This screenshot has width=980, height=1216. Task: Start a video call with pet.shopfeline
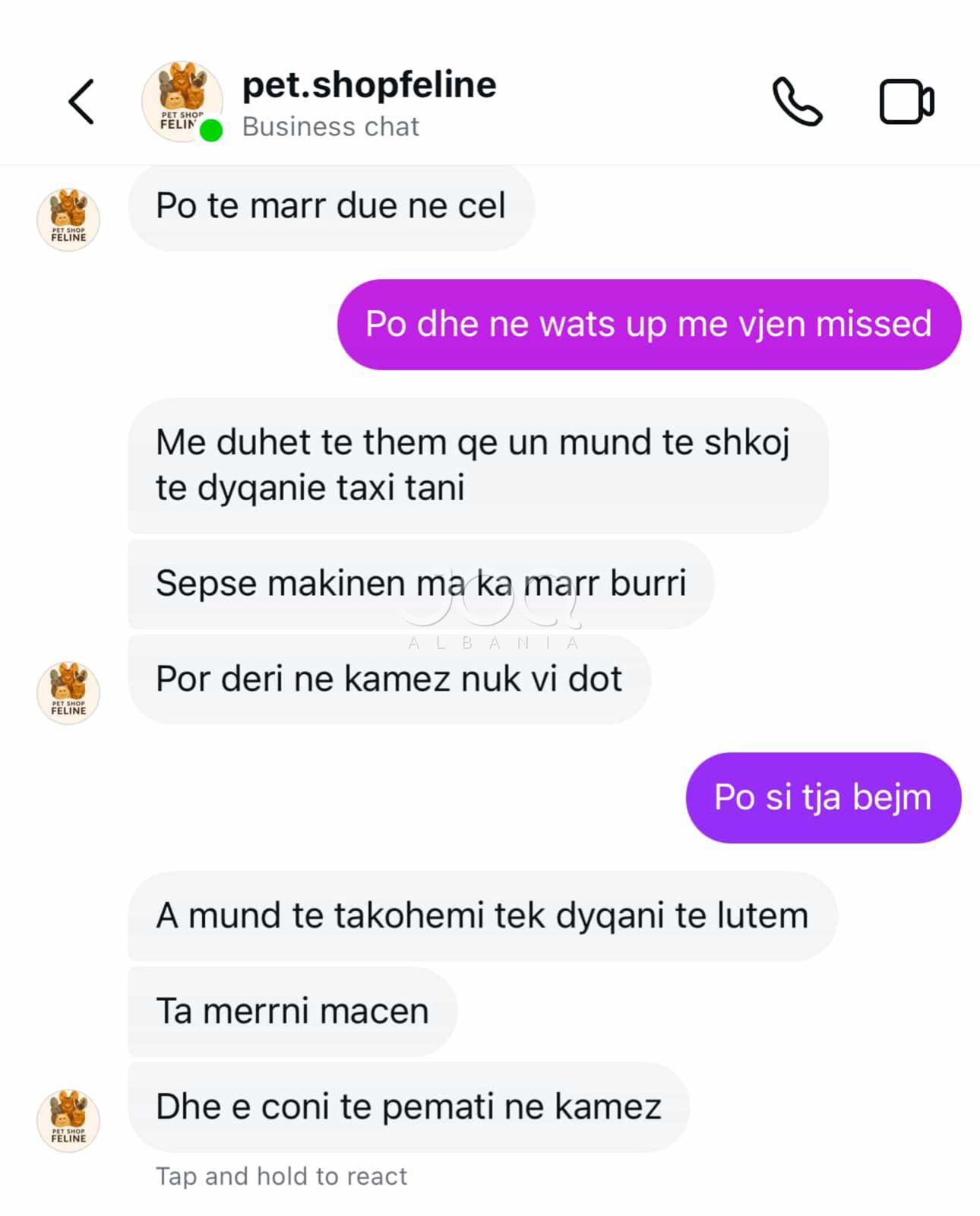pyautogui.click(x=906, y=101)
